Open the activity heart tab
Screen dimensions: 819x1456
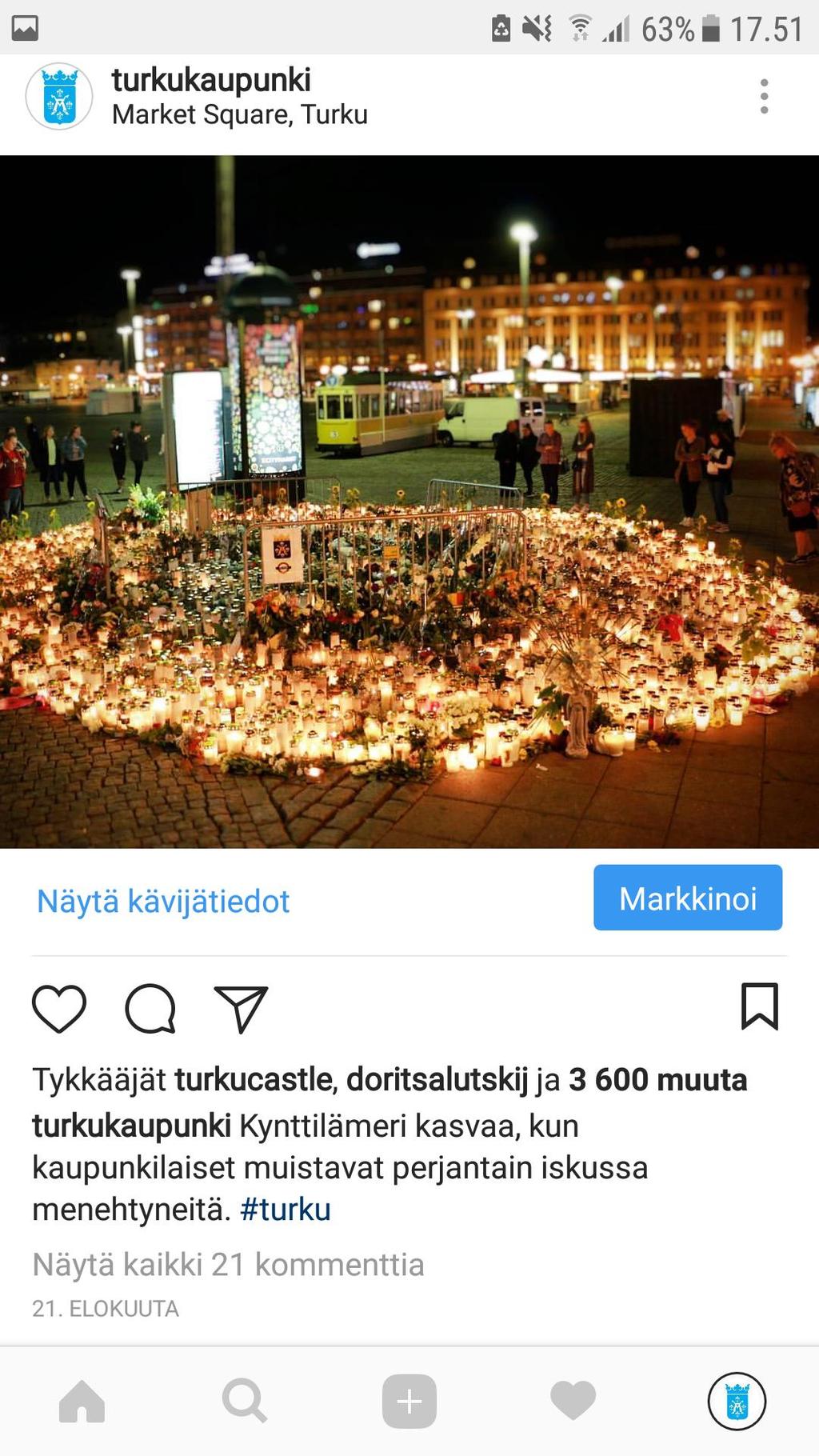tap(573, 1402)
